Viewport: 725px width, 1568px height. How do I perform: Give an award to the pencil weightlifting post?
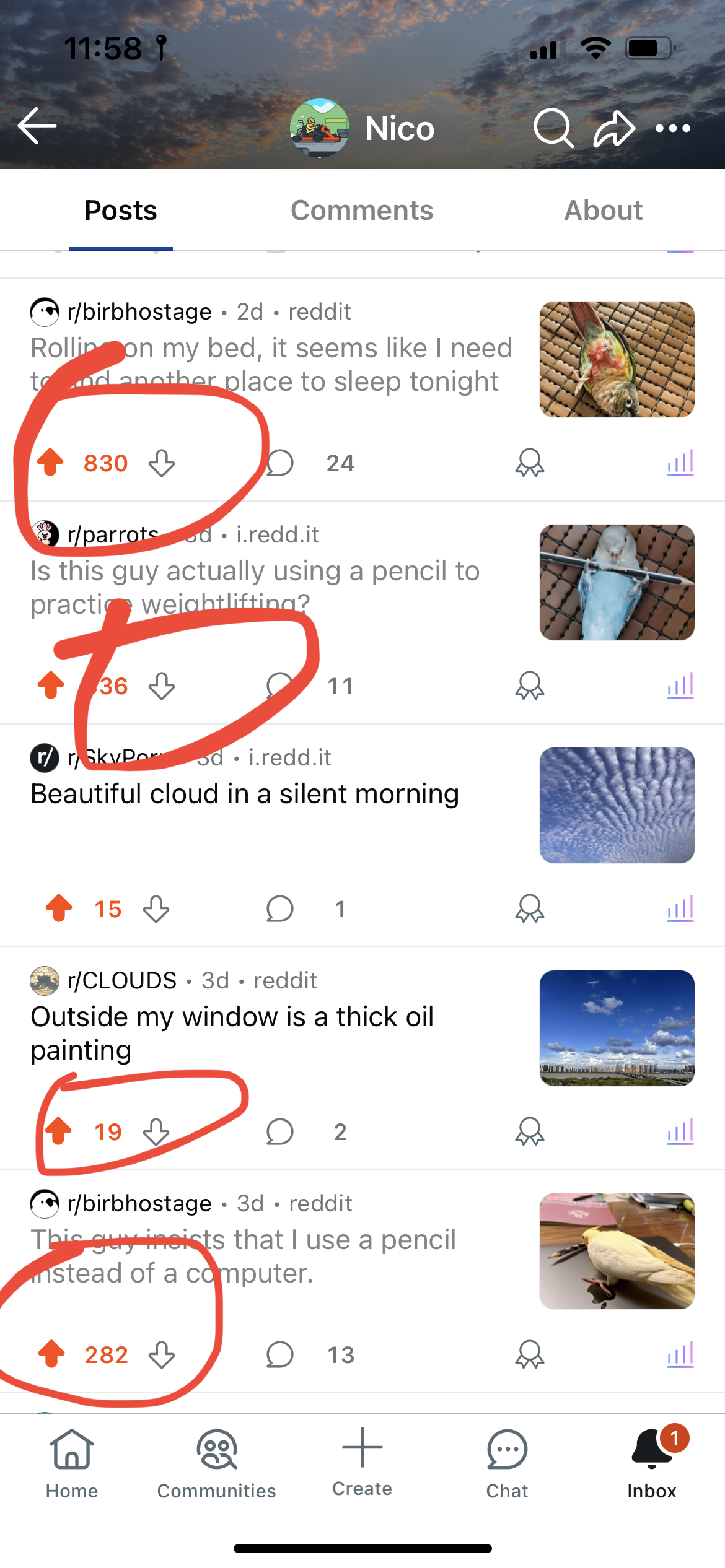coord(530,686)
